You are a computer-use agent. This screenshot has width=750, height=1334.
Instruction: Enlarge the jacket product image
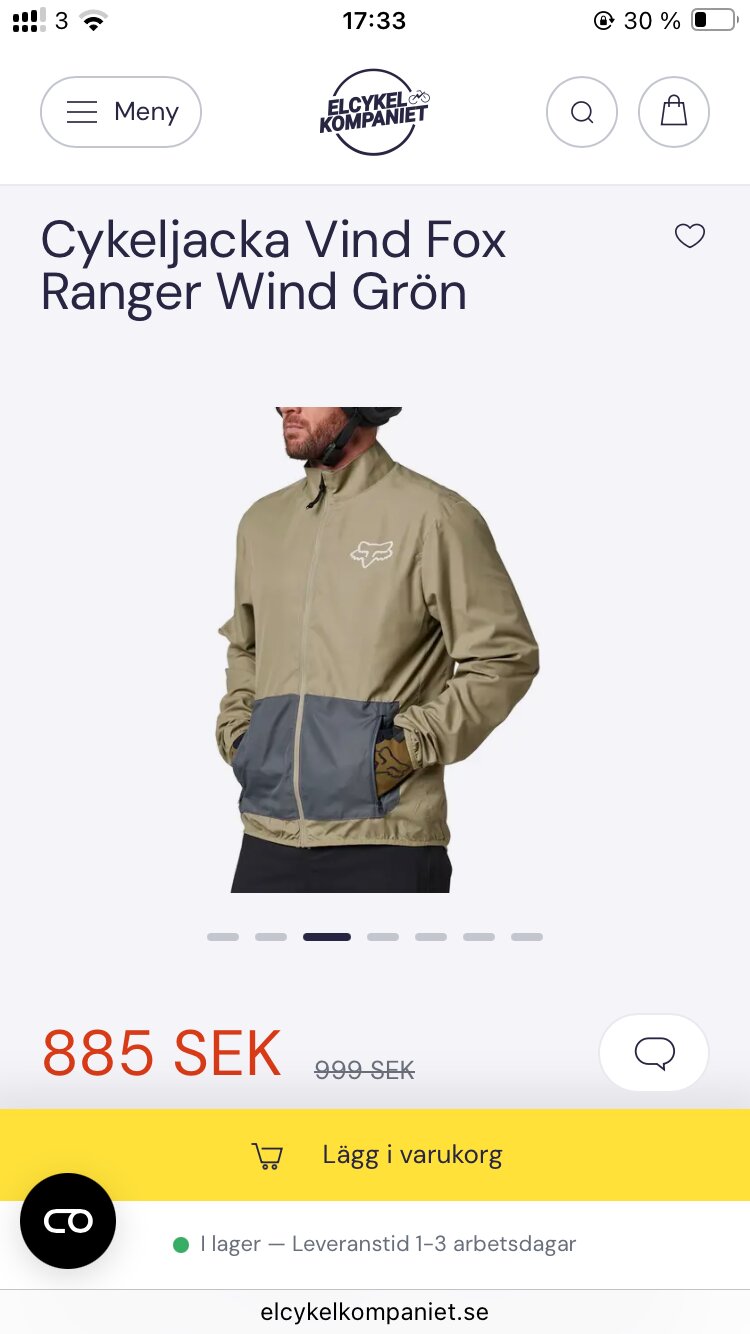coord(375,650)
